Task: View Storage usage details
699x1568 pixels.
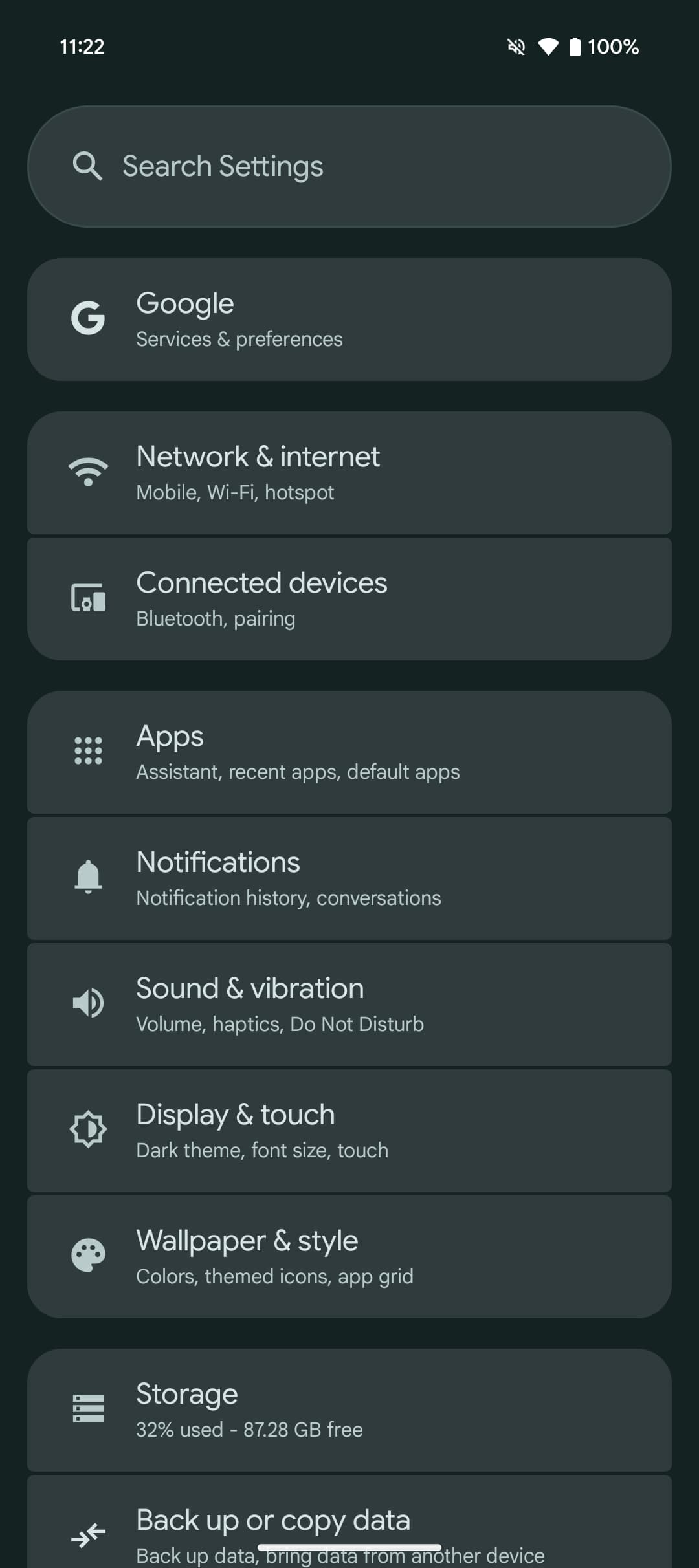Action: 349,1410
